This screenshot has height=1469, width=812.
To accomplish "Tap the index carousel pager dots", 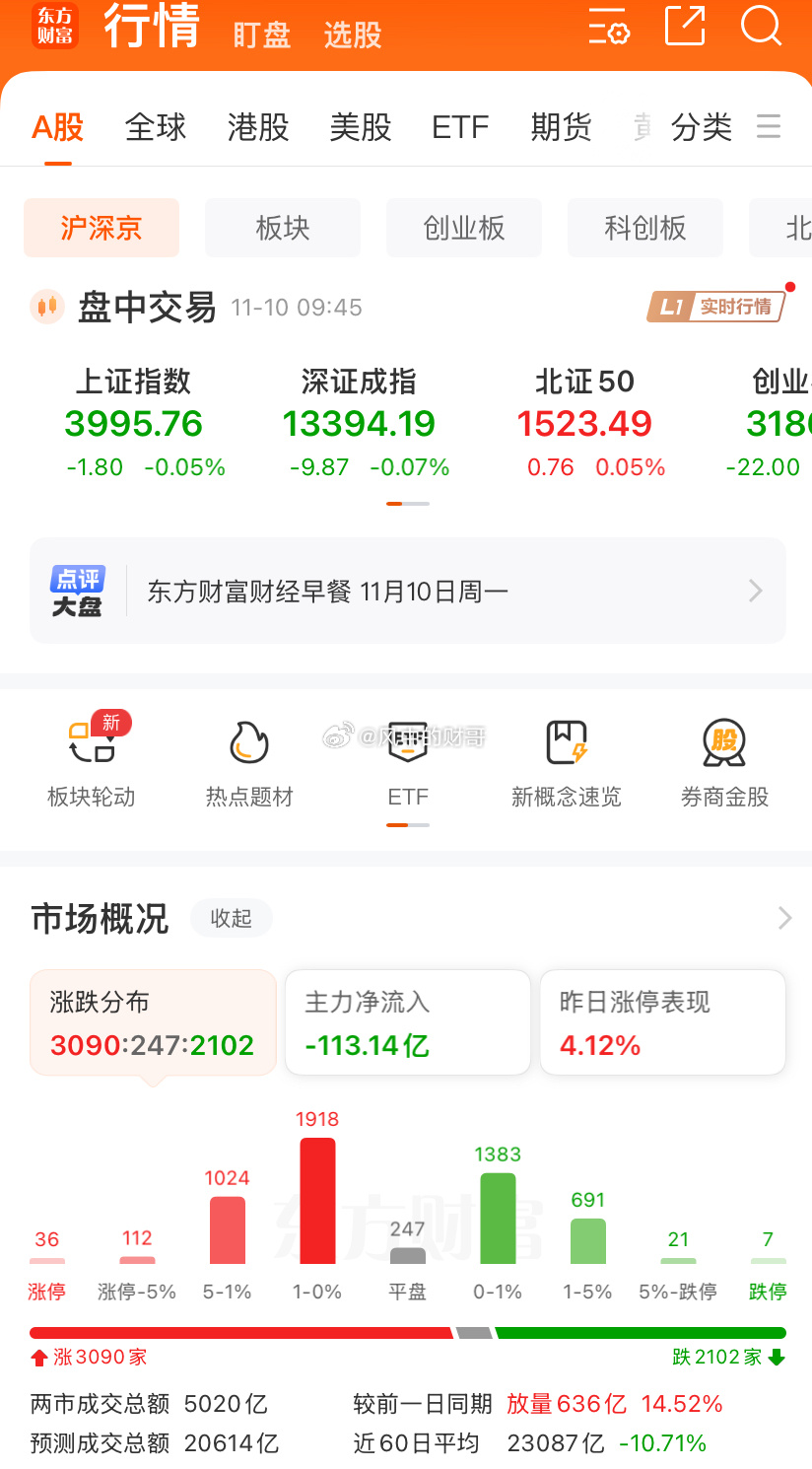I will tap(408, 503).
